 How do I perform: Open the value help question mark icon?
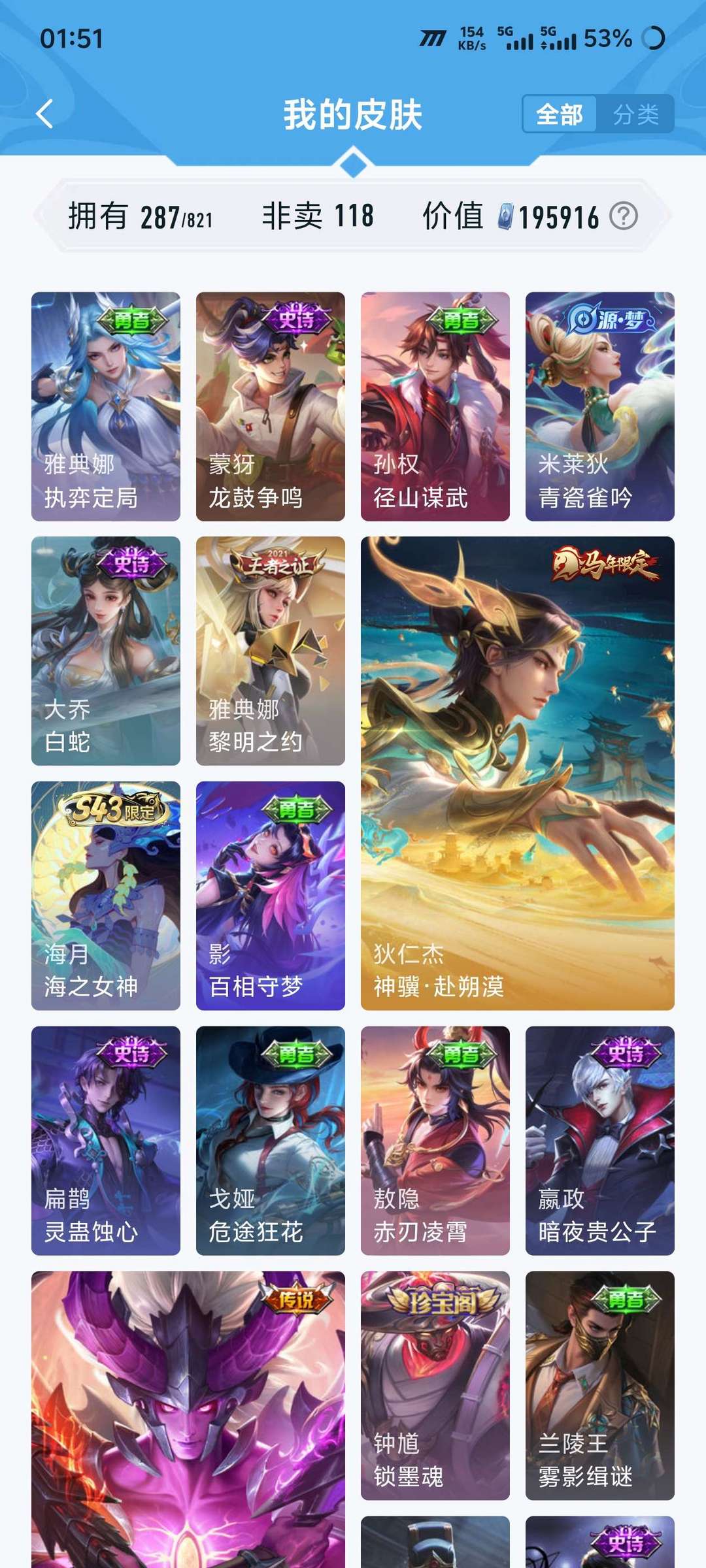click(624, 216)
